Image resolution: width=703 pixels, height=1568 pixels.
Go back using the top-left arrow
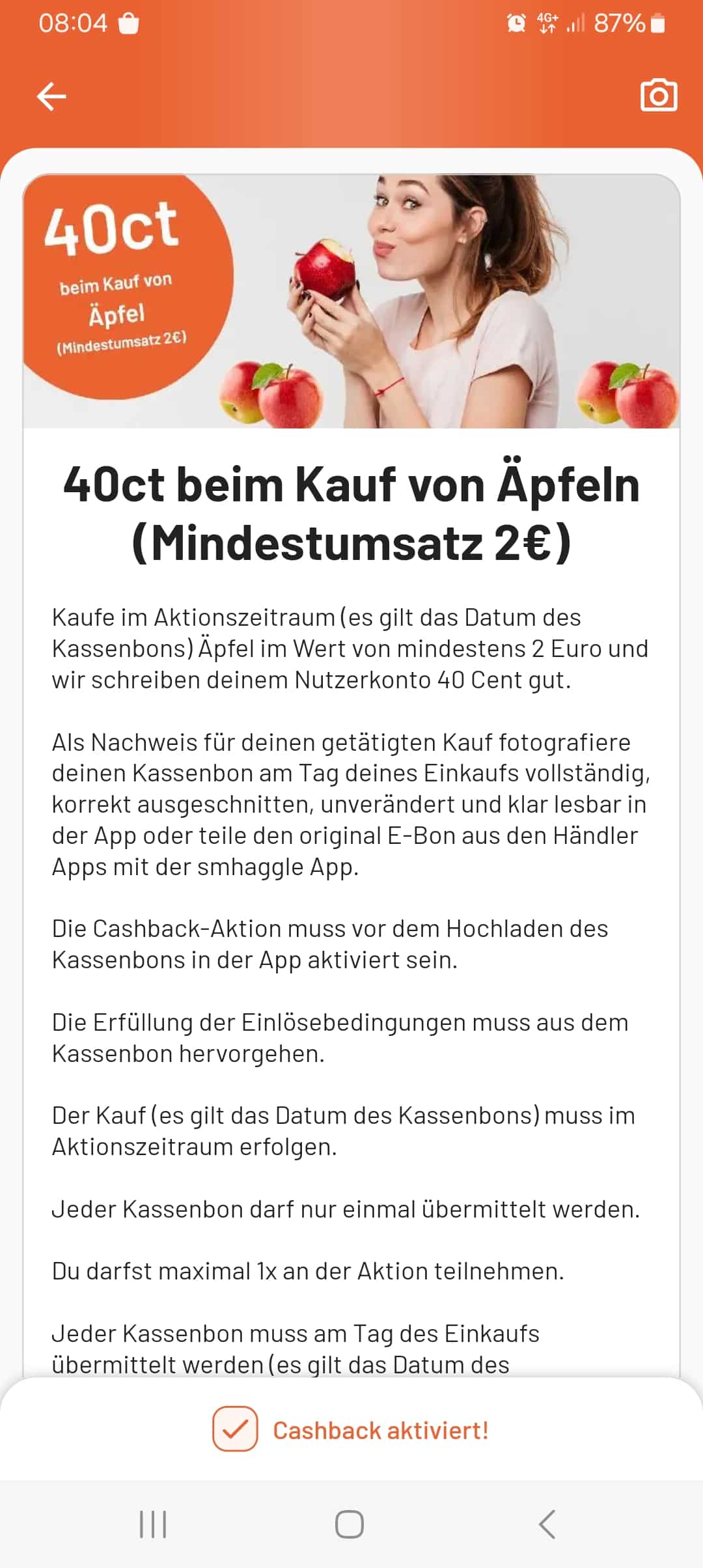tap(51, 96)
